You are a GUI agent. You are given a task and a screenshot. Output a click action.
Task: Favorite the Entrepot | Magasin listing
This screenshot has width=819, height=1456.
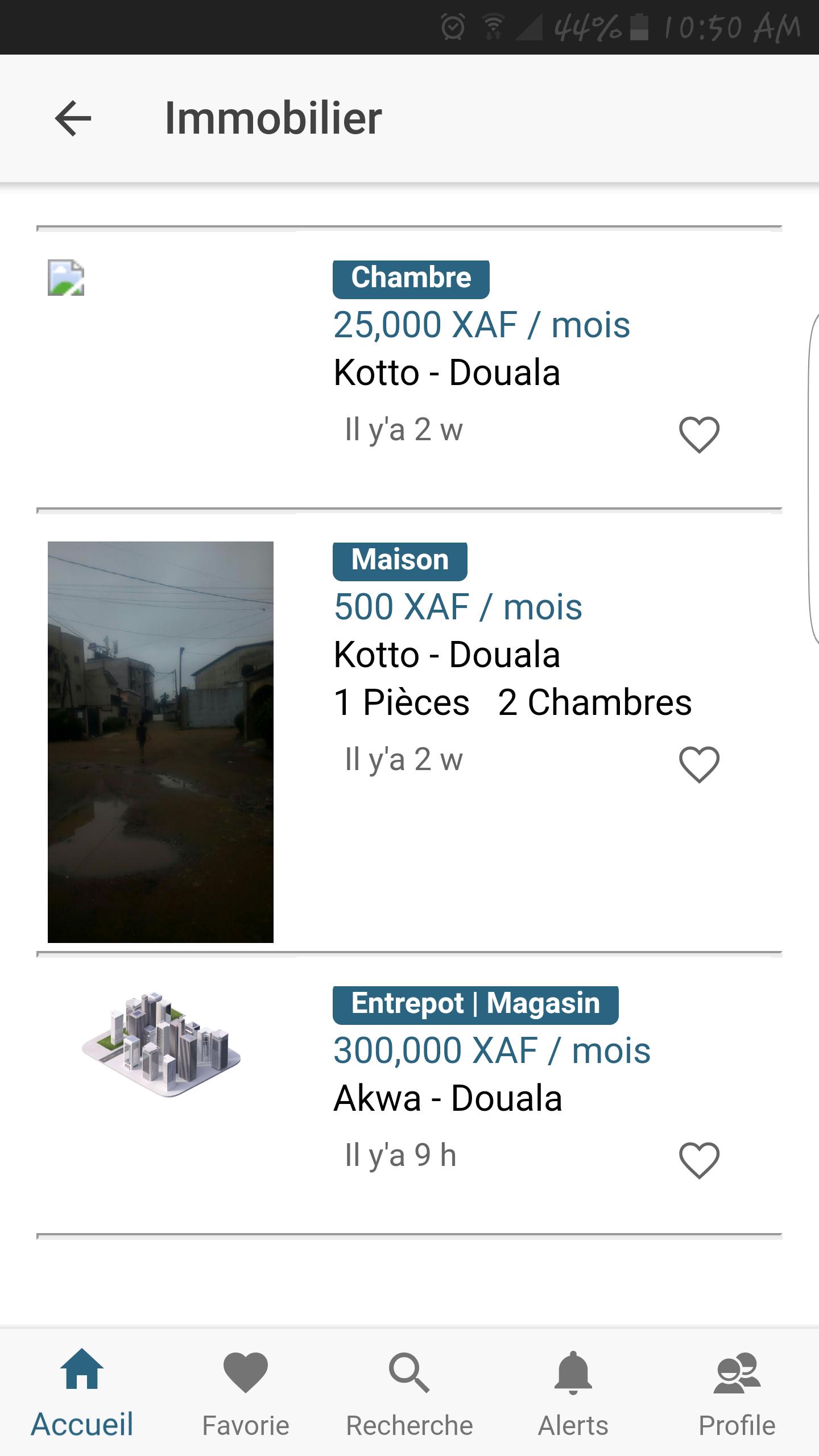[699, 1160]
